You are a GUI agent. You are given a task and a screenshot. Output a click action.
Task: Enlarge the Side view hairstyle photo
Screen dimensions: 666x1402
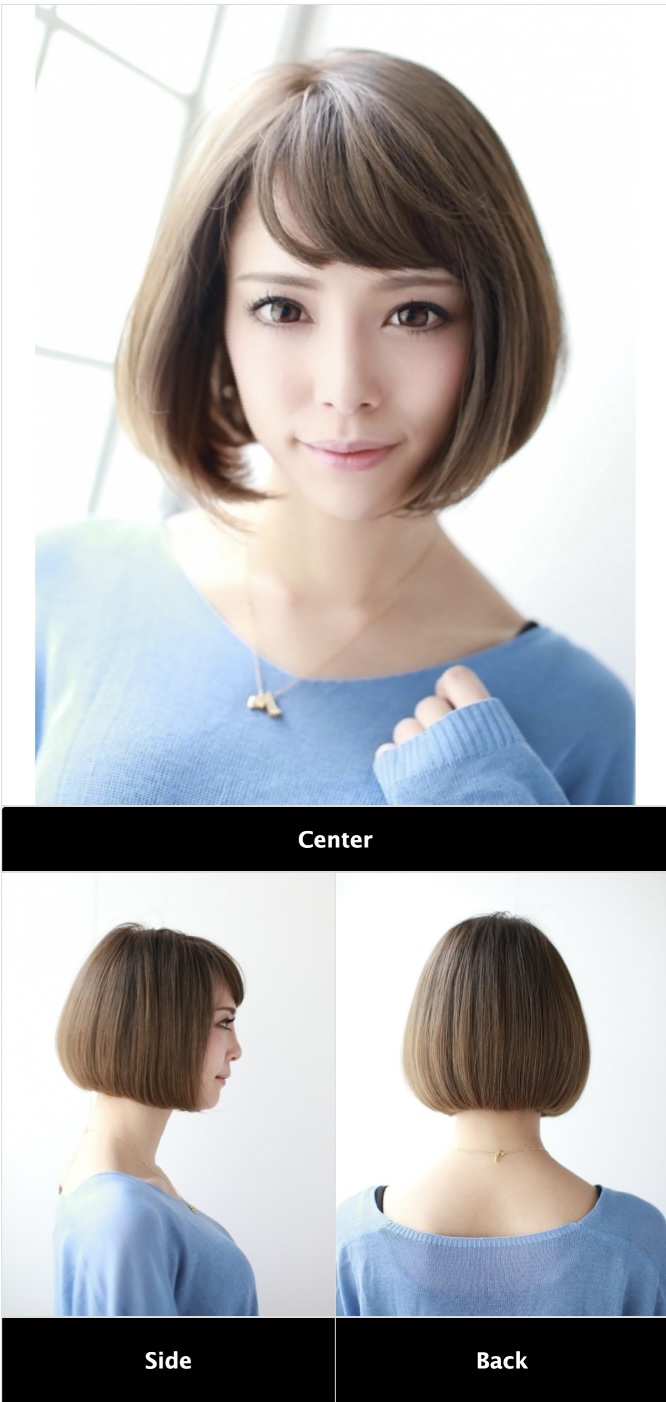pyautogui.click(x=168, y=1094)
